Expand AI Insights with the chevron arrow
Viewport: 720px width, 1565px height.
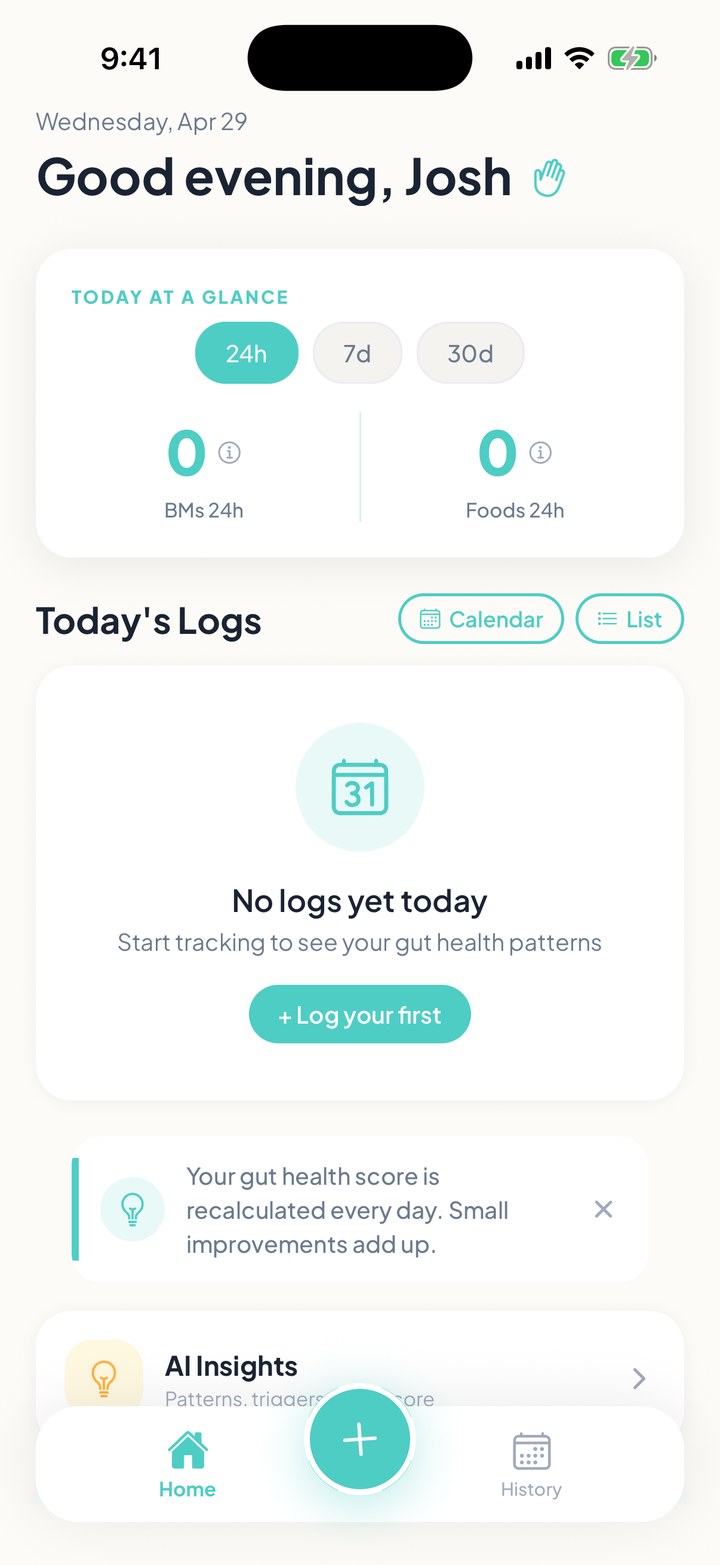(638, 1378)
